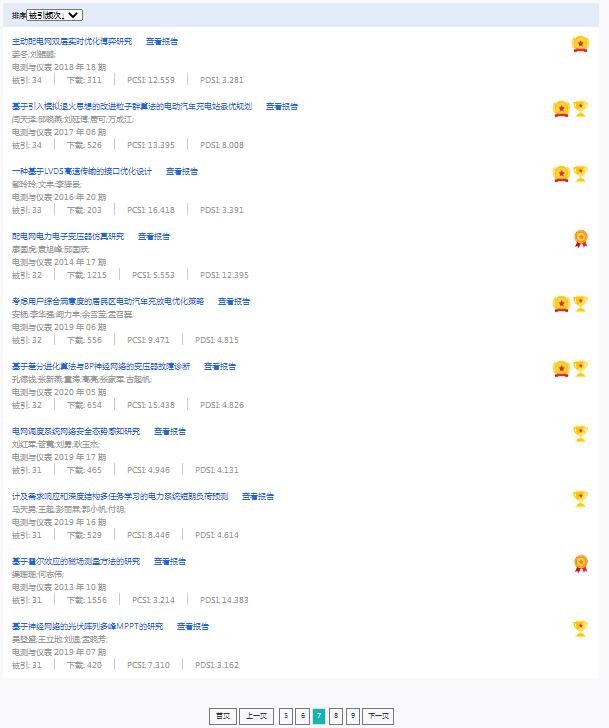
Task: View the report for the LVDS paper
Action: click(x=182, y=171)
